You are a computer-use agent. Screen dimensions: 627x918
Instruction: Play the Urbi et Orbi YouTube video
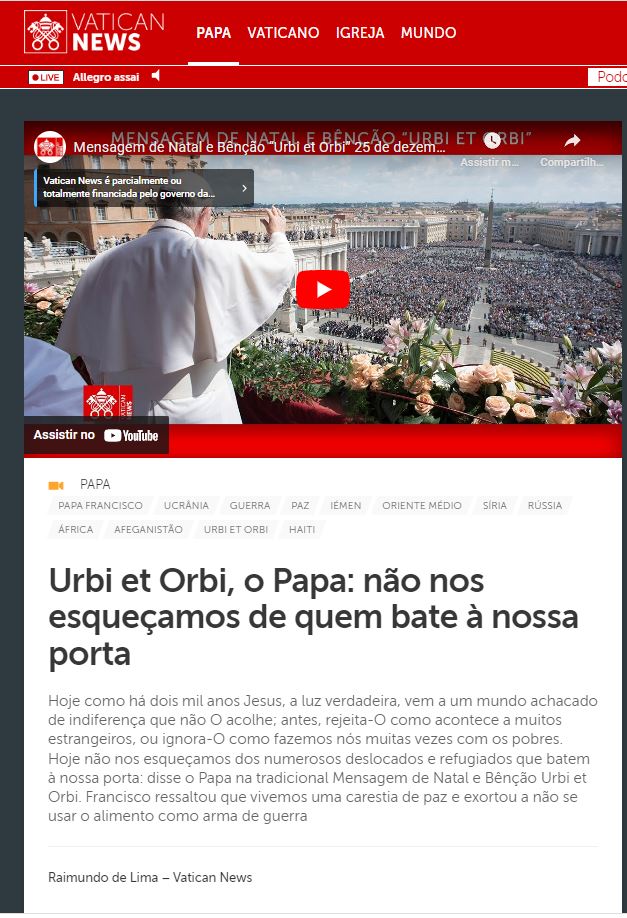(322, 290)
